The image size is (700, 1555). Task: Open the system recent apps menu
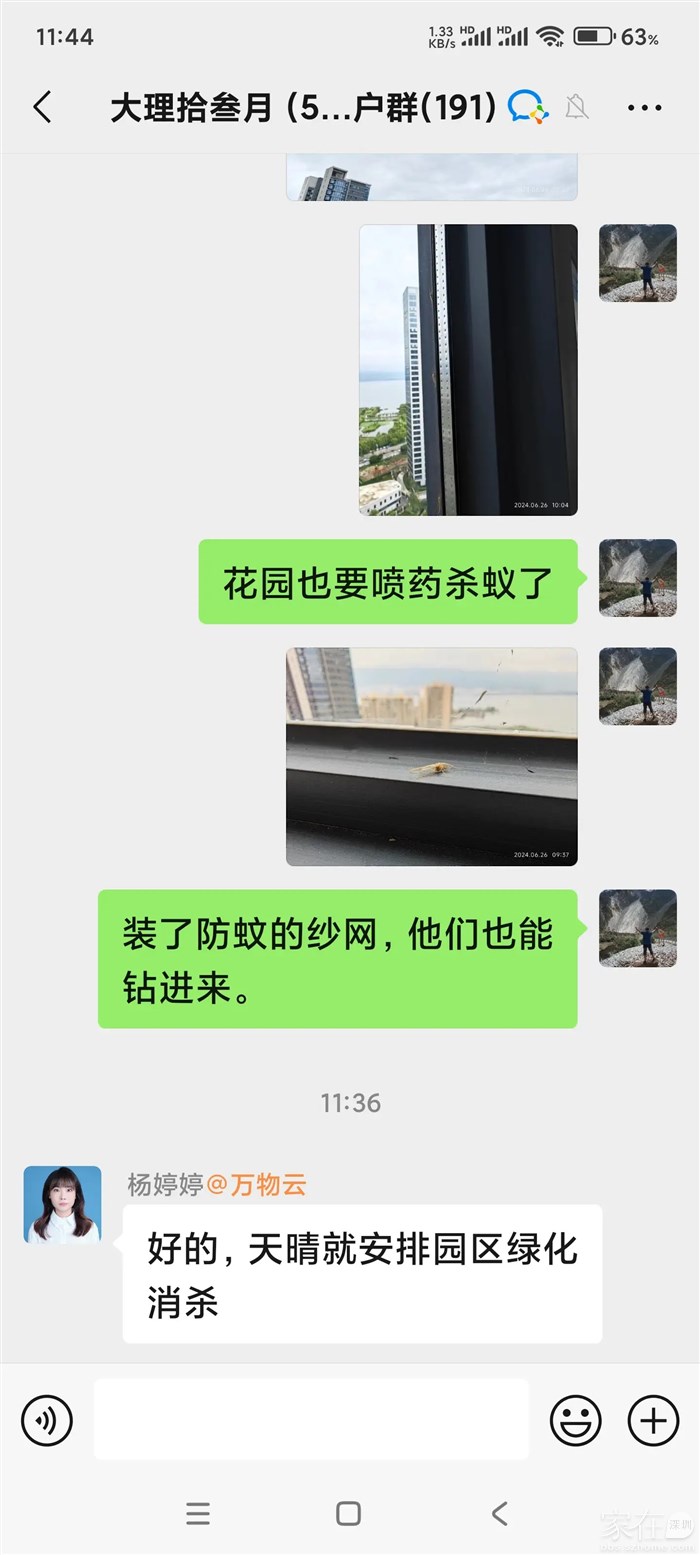pyautogui.click(x=198, y=1513)
